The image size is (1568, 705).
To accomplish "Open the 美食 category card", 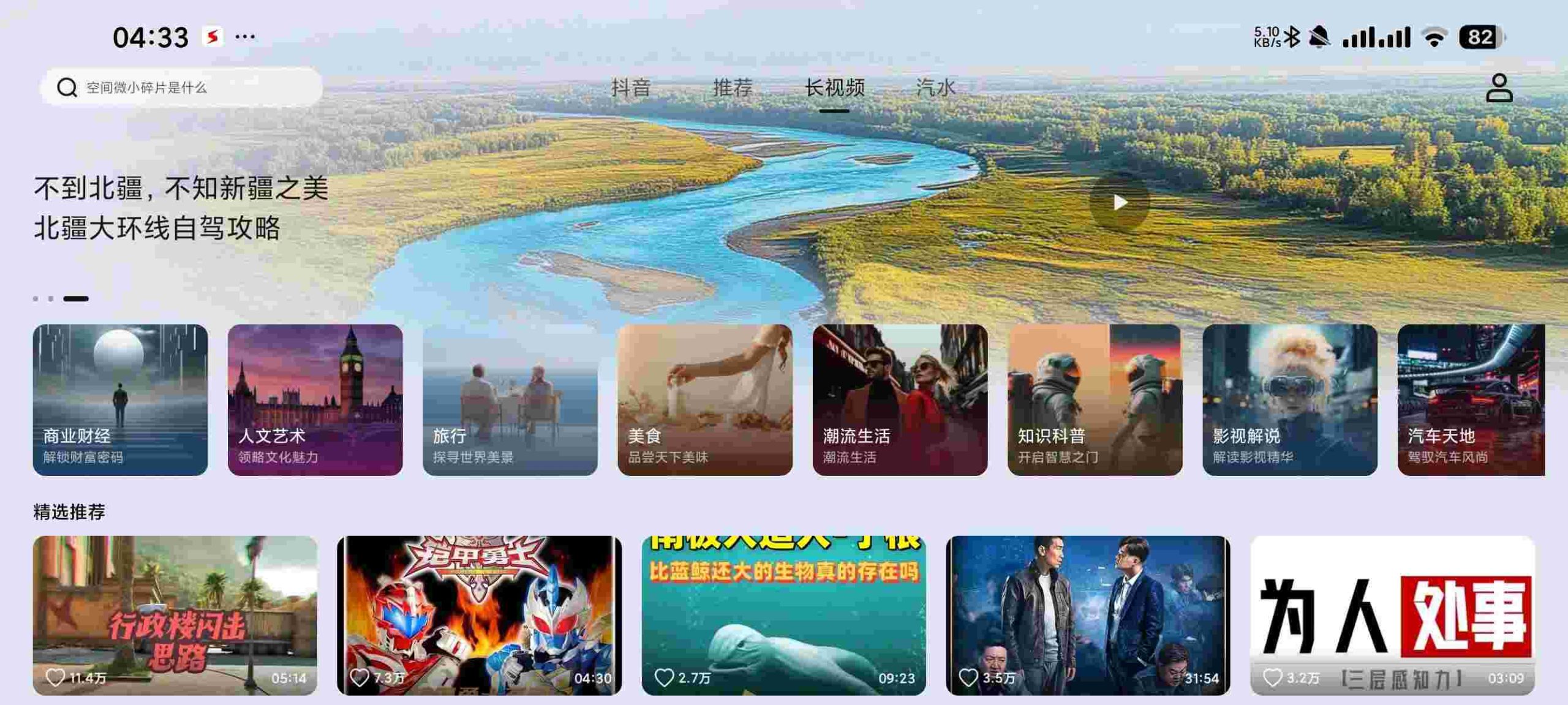I will (704, 399).
